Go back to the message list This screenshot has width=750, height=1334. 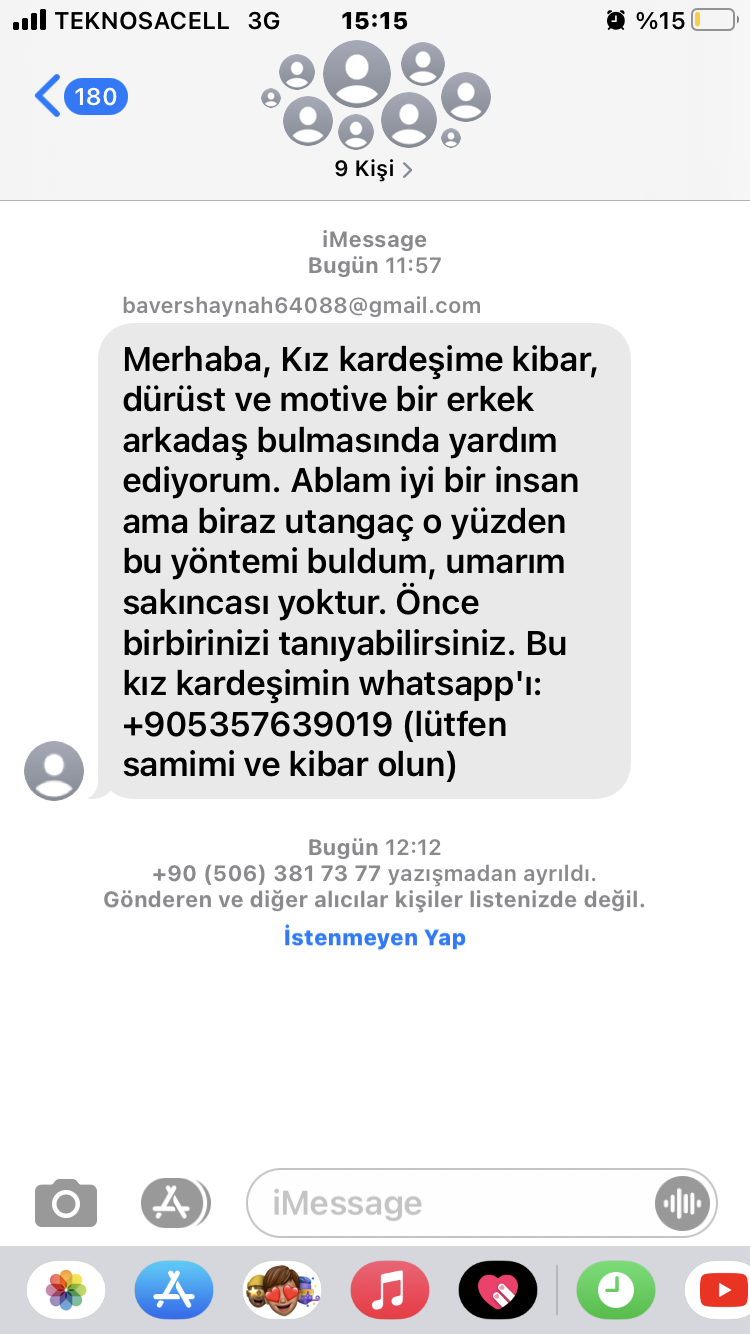[80, 97]
